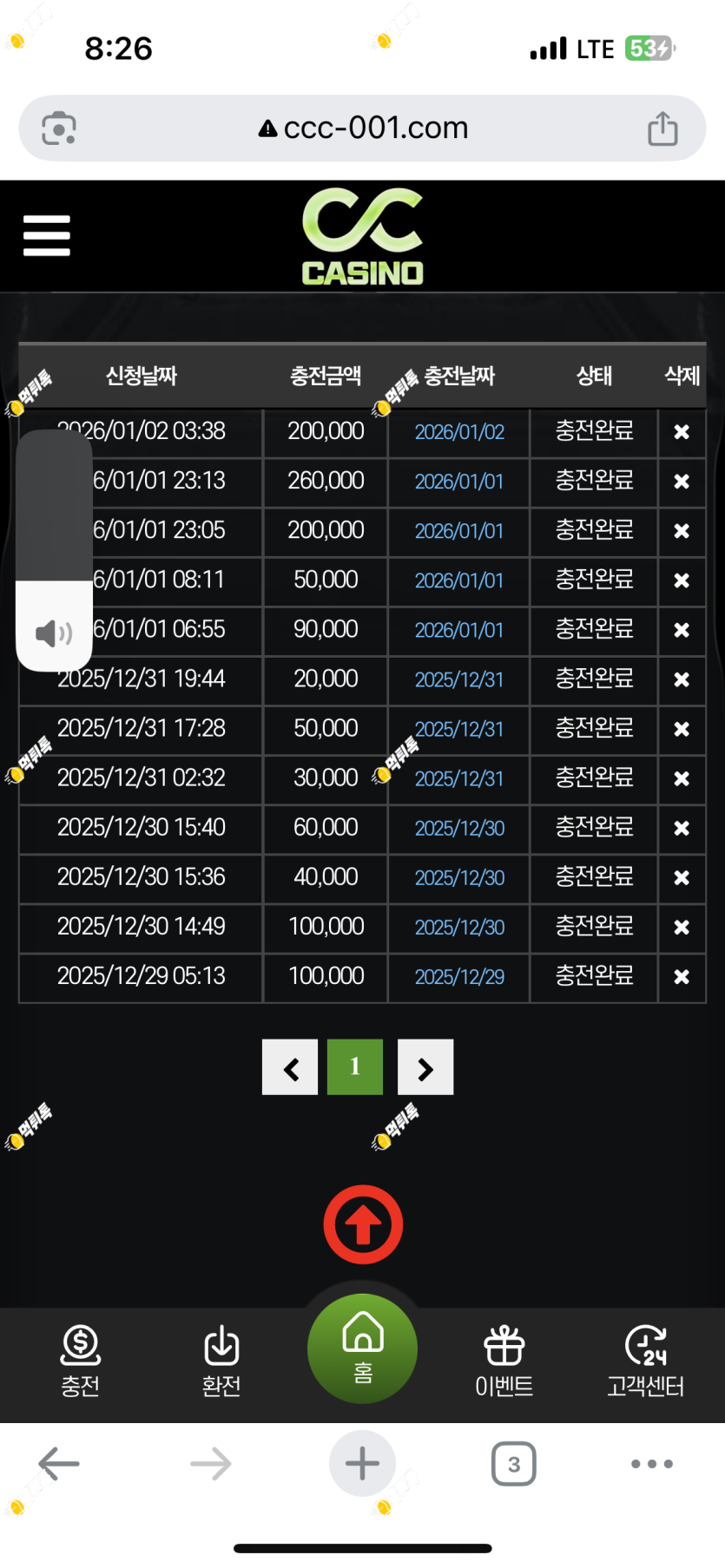Select page 1 in pagination

355,1067
